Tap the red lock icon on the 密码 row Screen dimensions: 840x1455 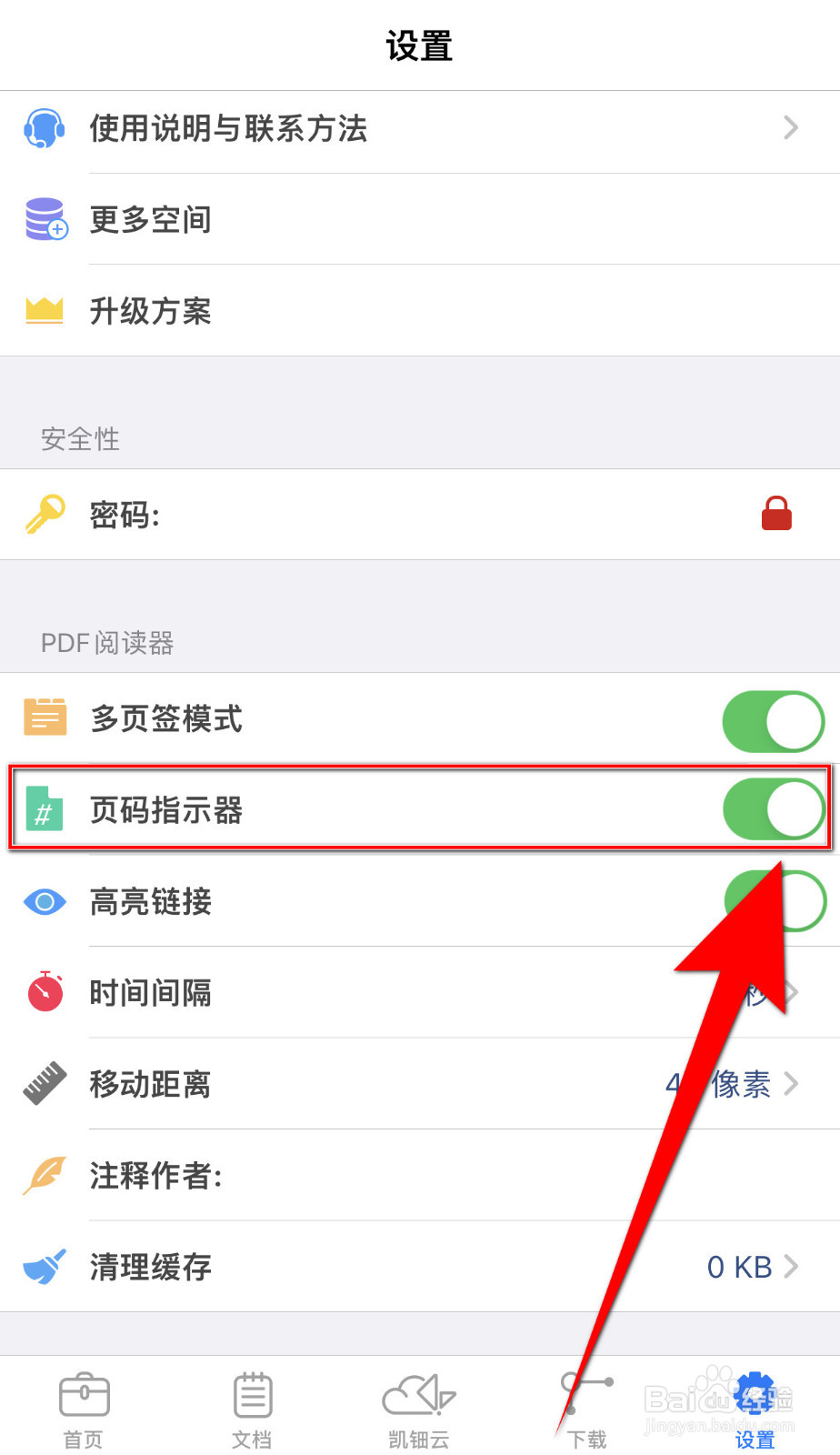click(775, 512)
